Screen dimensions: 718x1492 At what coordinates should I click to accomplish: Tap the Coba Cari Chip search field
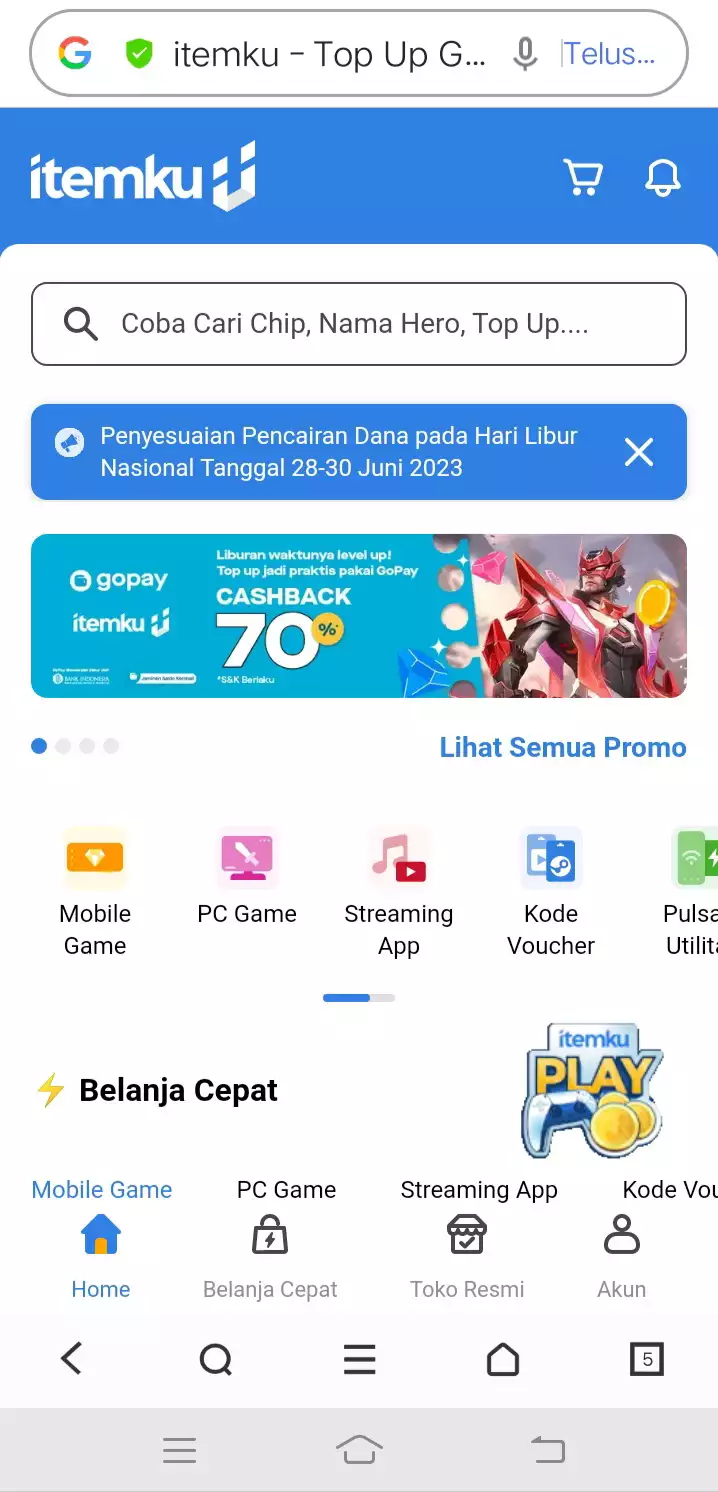[358, 324]
